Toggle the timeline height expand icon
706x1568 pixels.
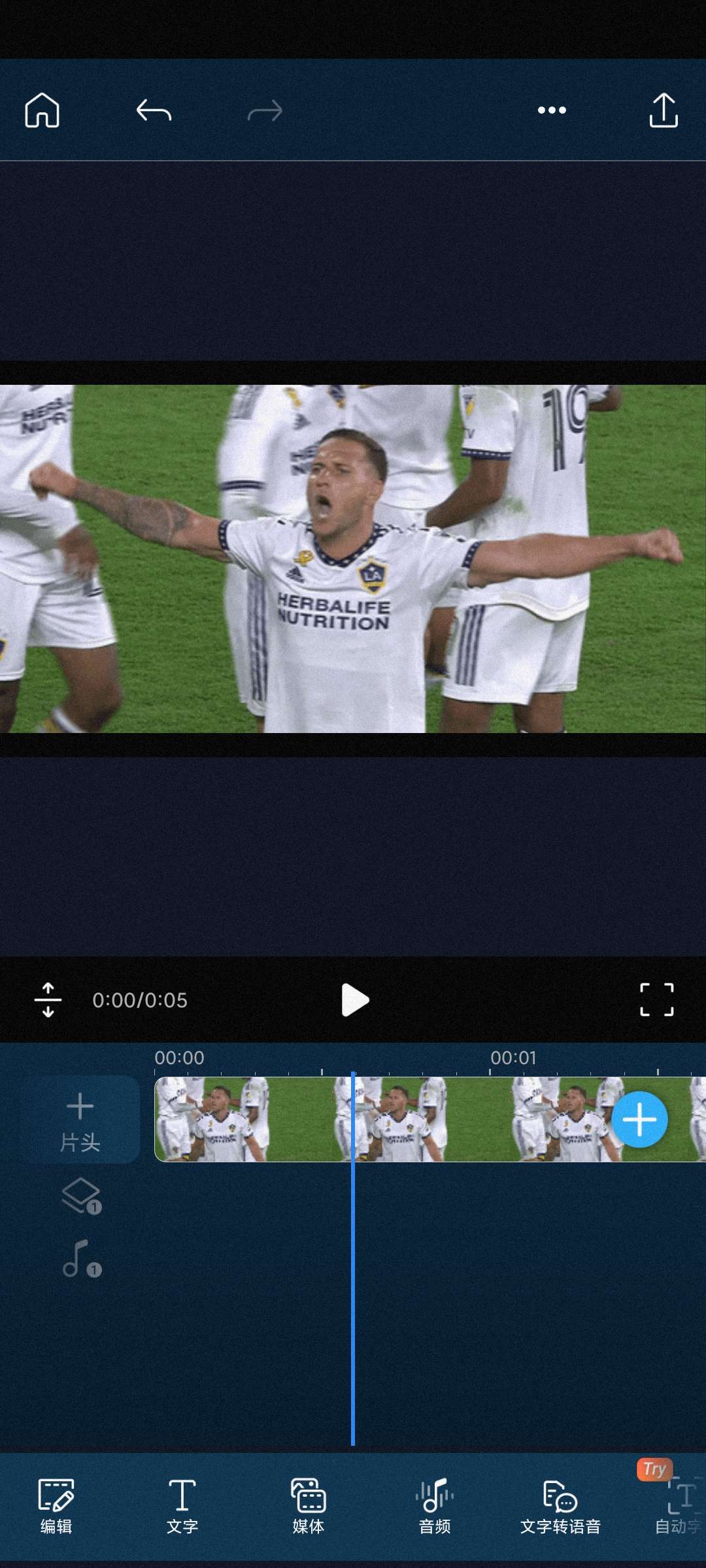tap(48, 1000)
